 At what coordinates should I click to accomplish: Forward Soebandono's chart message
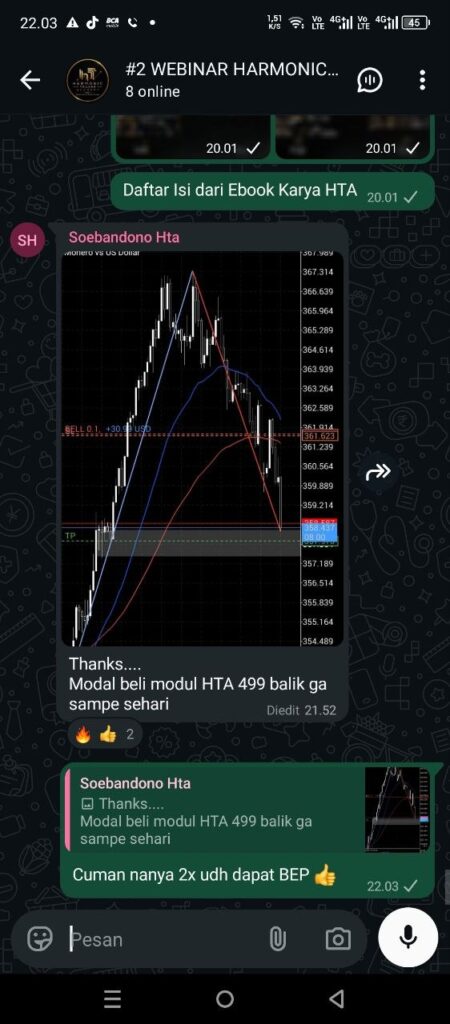pos(378,472)
